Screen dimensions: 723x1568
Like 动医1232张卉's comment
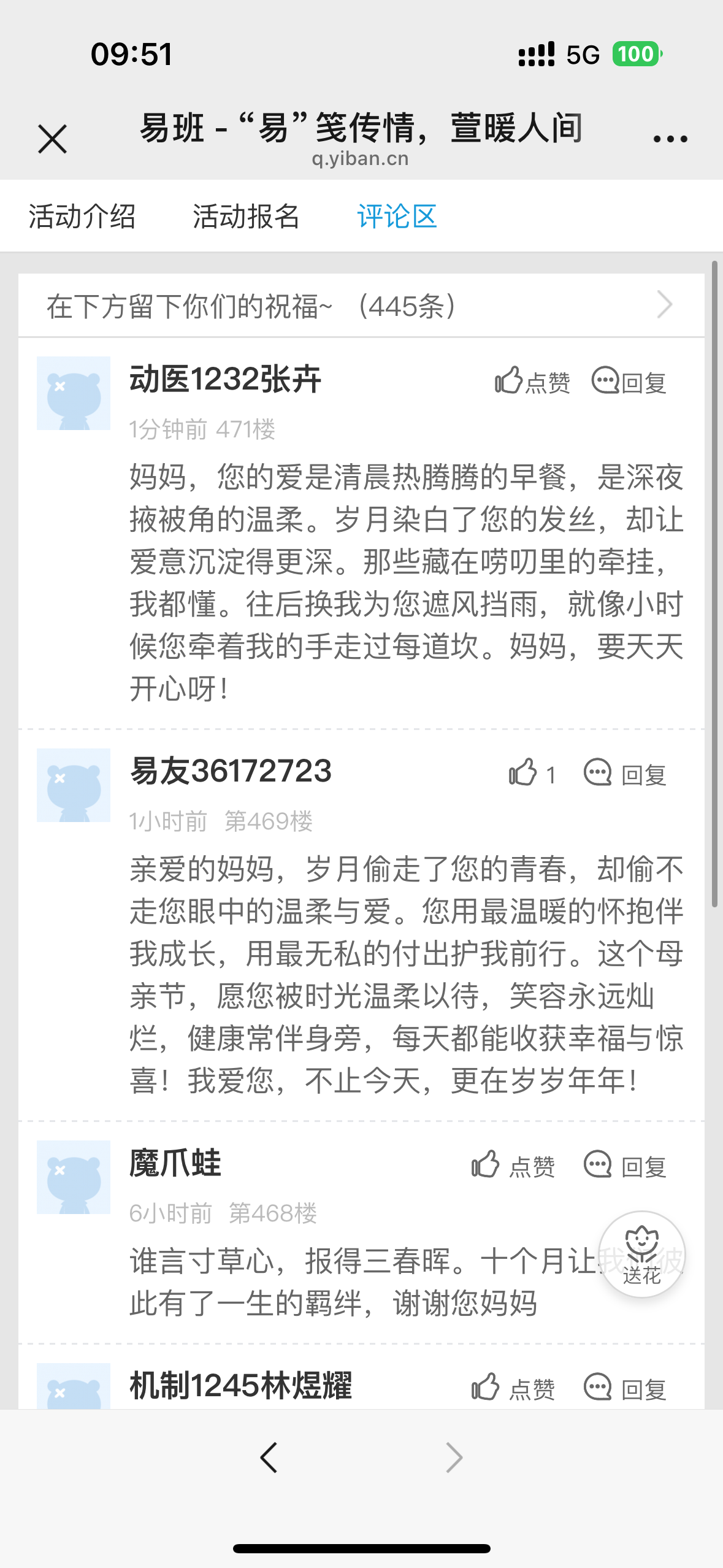(x=532, y=382)
